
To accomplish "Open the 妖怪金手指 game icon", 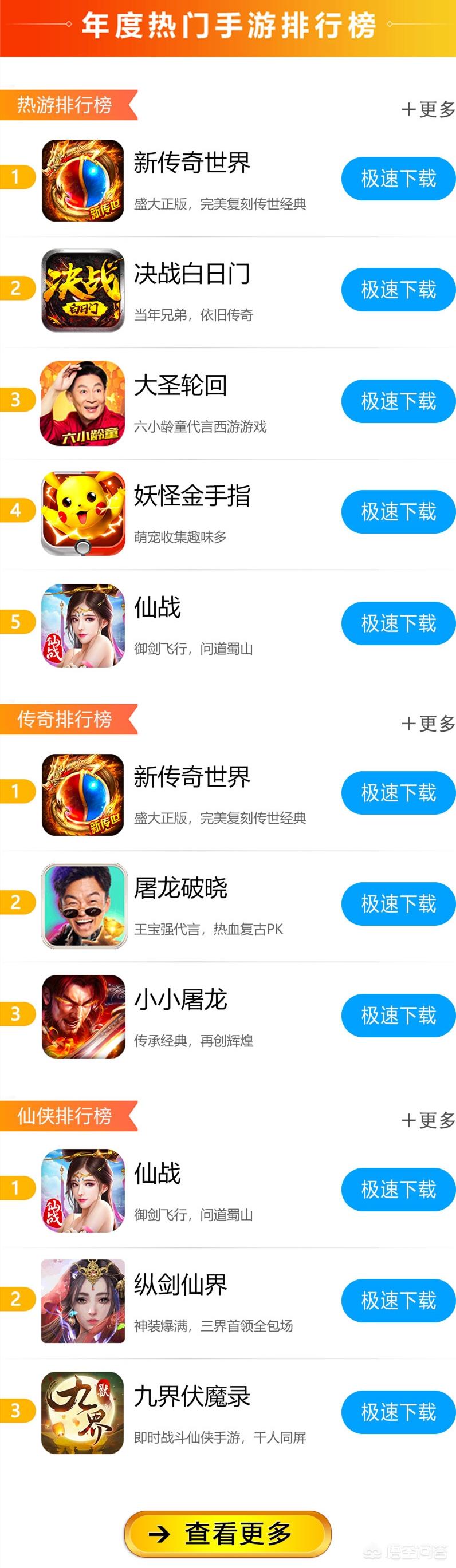I will [x=83, y=513].
